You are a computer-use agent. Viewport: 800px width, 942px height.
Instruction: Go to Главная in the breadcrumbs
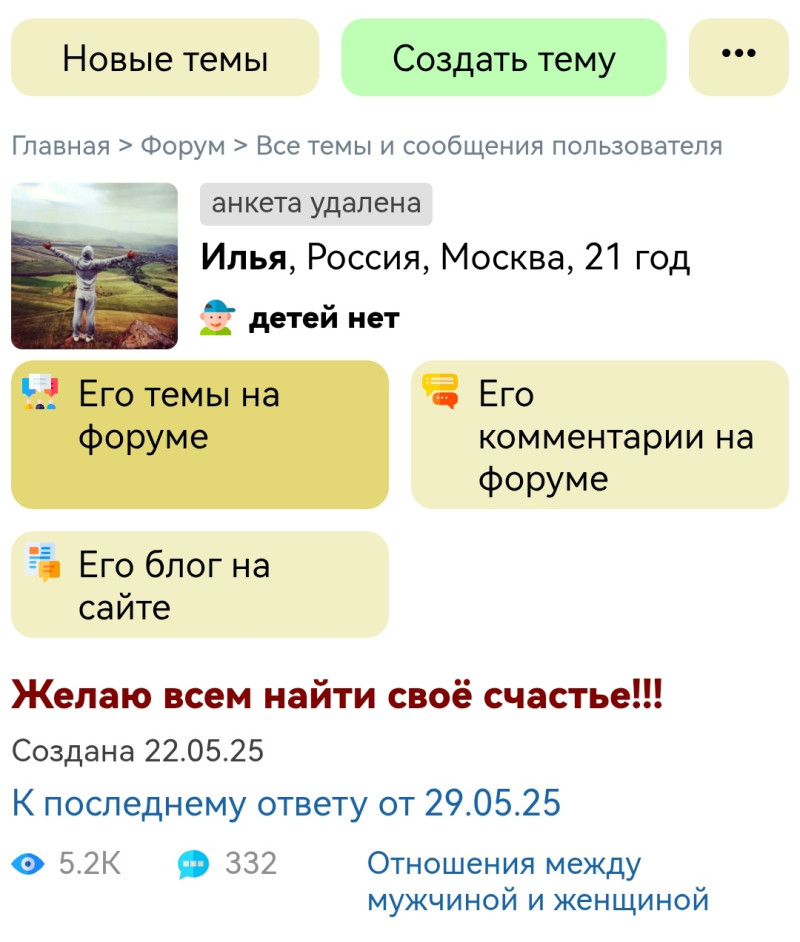coord(60,146)
